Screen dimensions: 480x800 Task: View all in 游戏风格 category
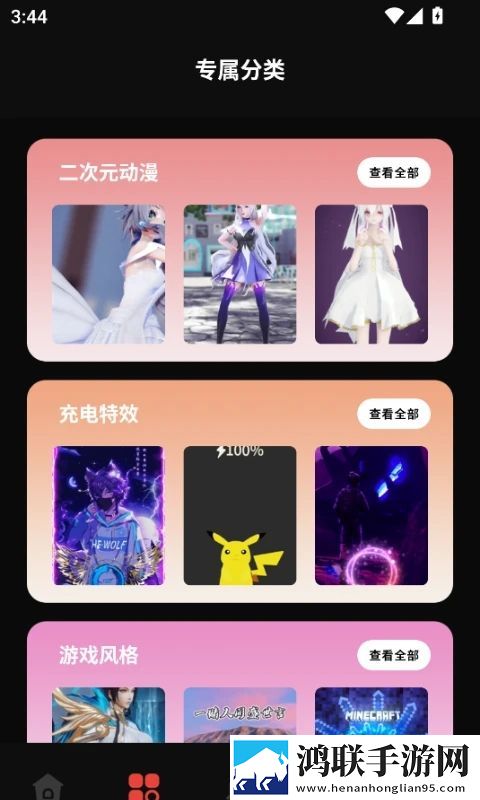(x=394, y=655)
